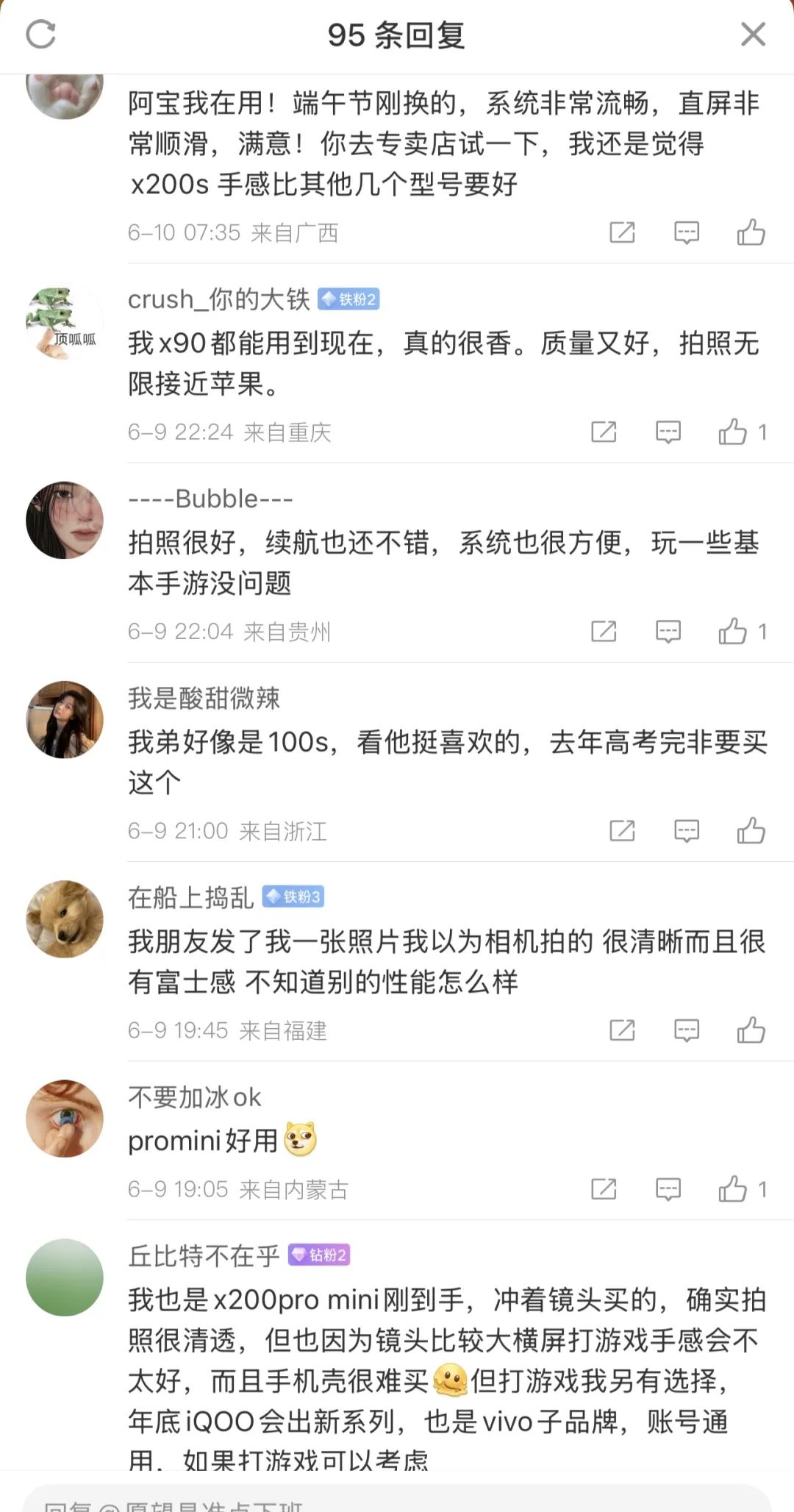Viewport: 794px width, 1512px height.
Task: Open ----Bubble---'s profile avatar
Action: click(65, 520)
